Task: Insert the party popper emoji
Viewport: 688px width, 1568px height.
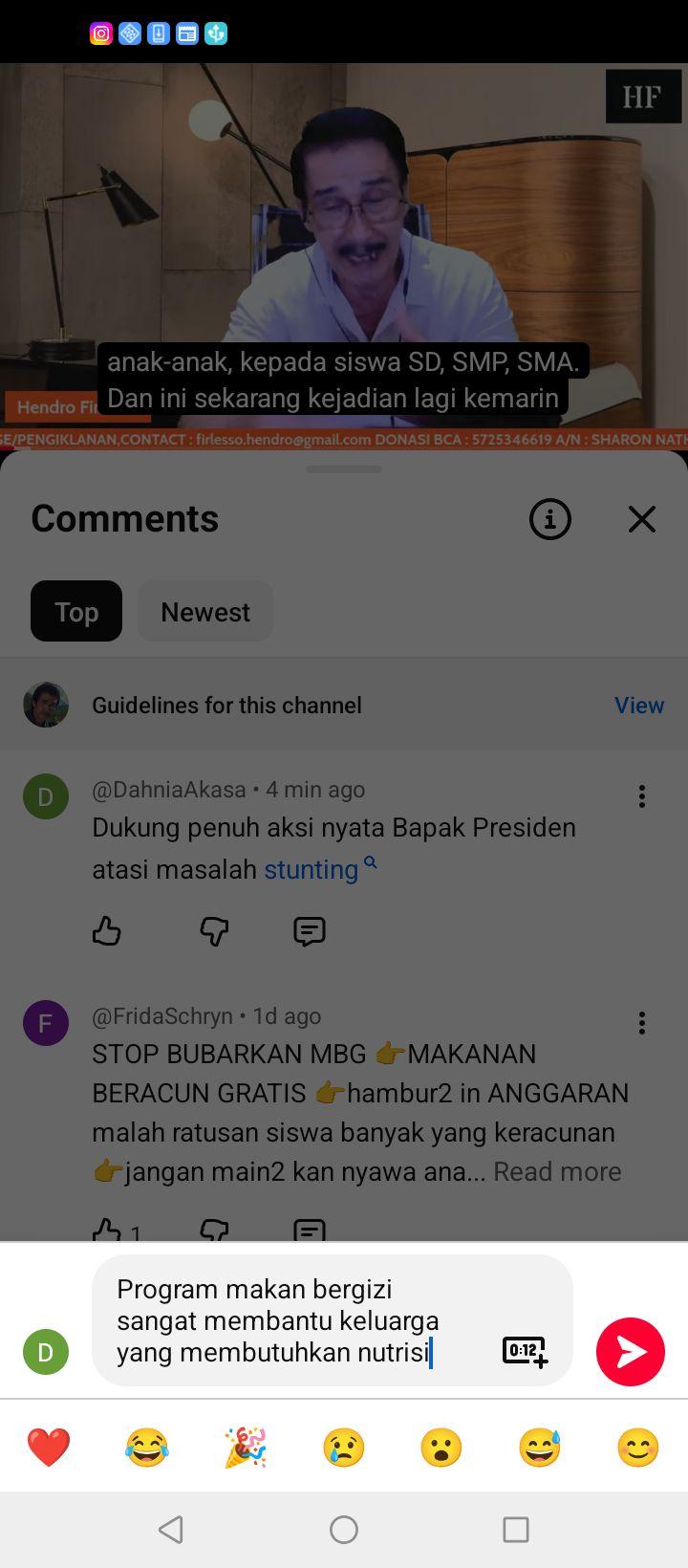Action: (246, 1448)
